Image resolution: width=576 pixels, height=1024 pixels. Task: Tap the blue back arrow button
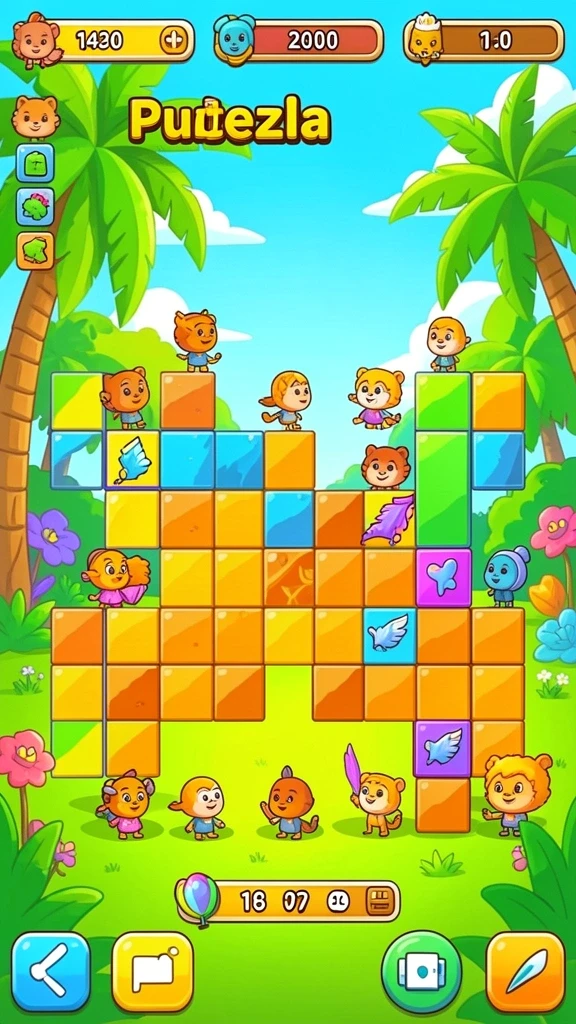[51, 971]
